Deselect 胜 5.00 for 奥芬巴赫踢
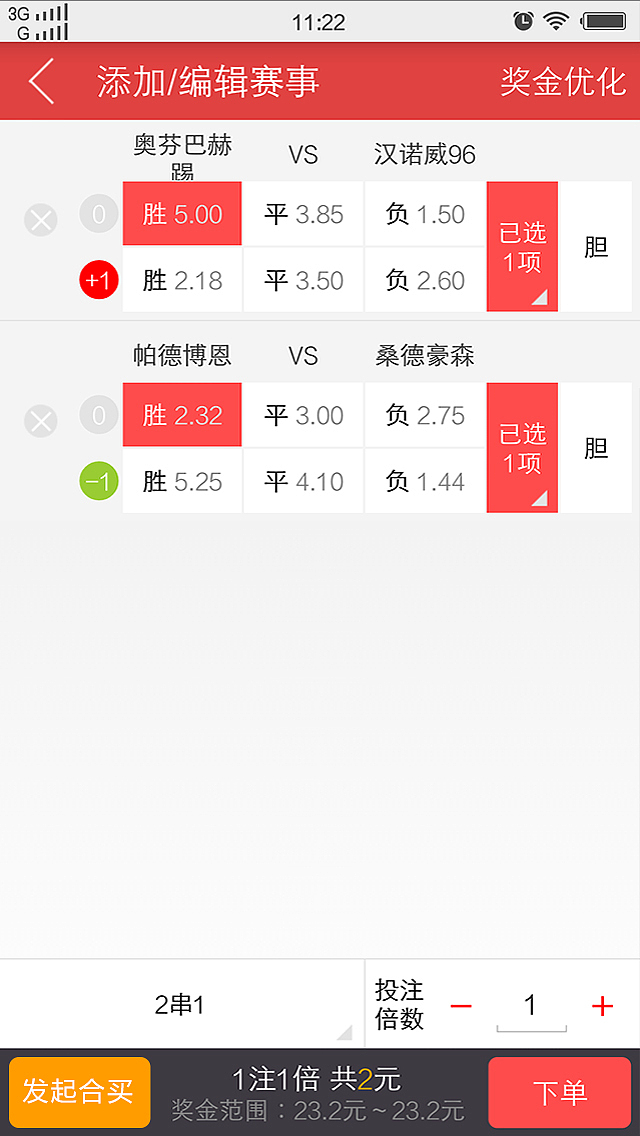Viewport: 640px width, 1136px height. 182,214
